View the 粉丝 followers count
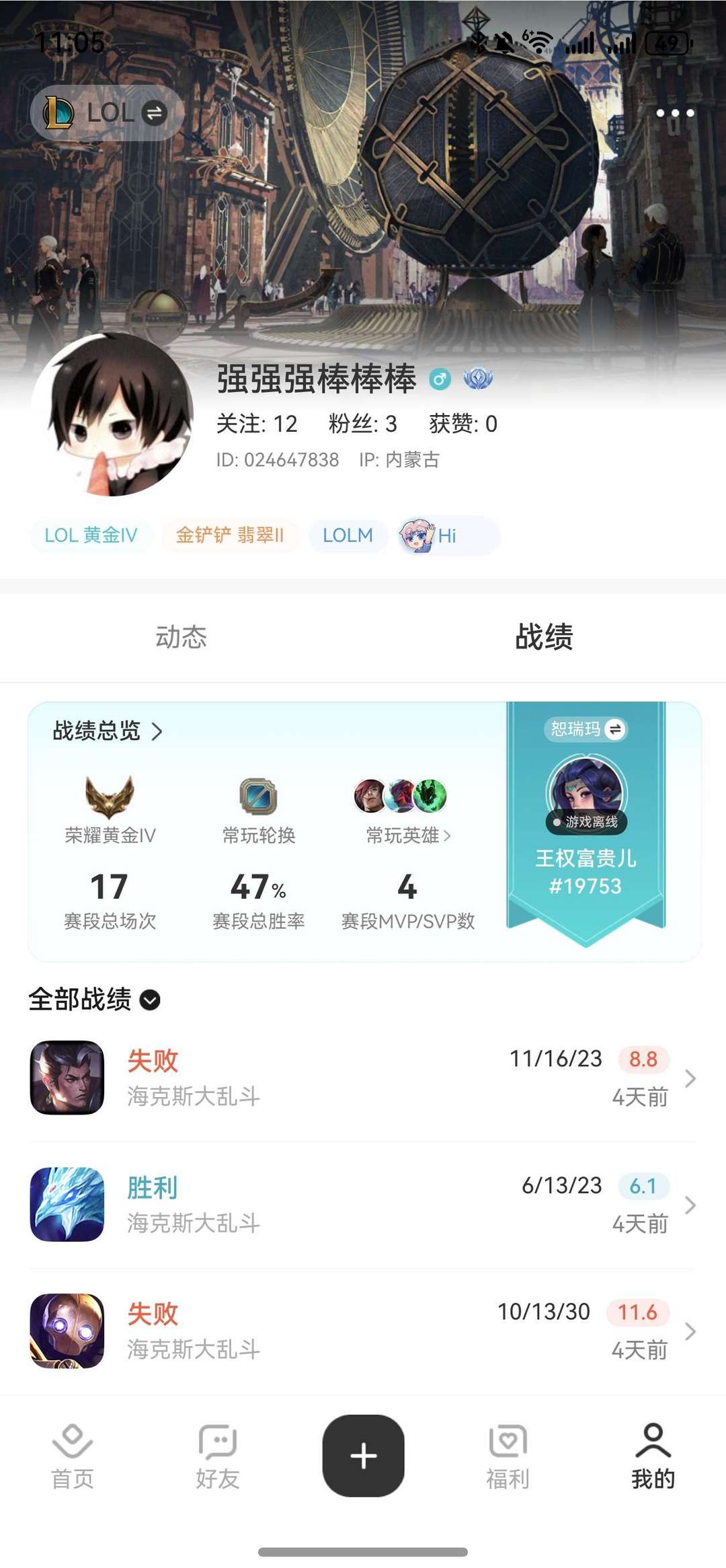 (364, 425)
